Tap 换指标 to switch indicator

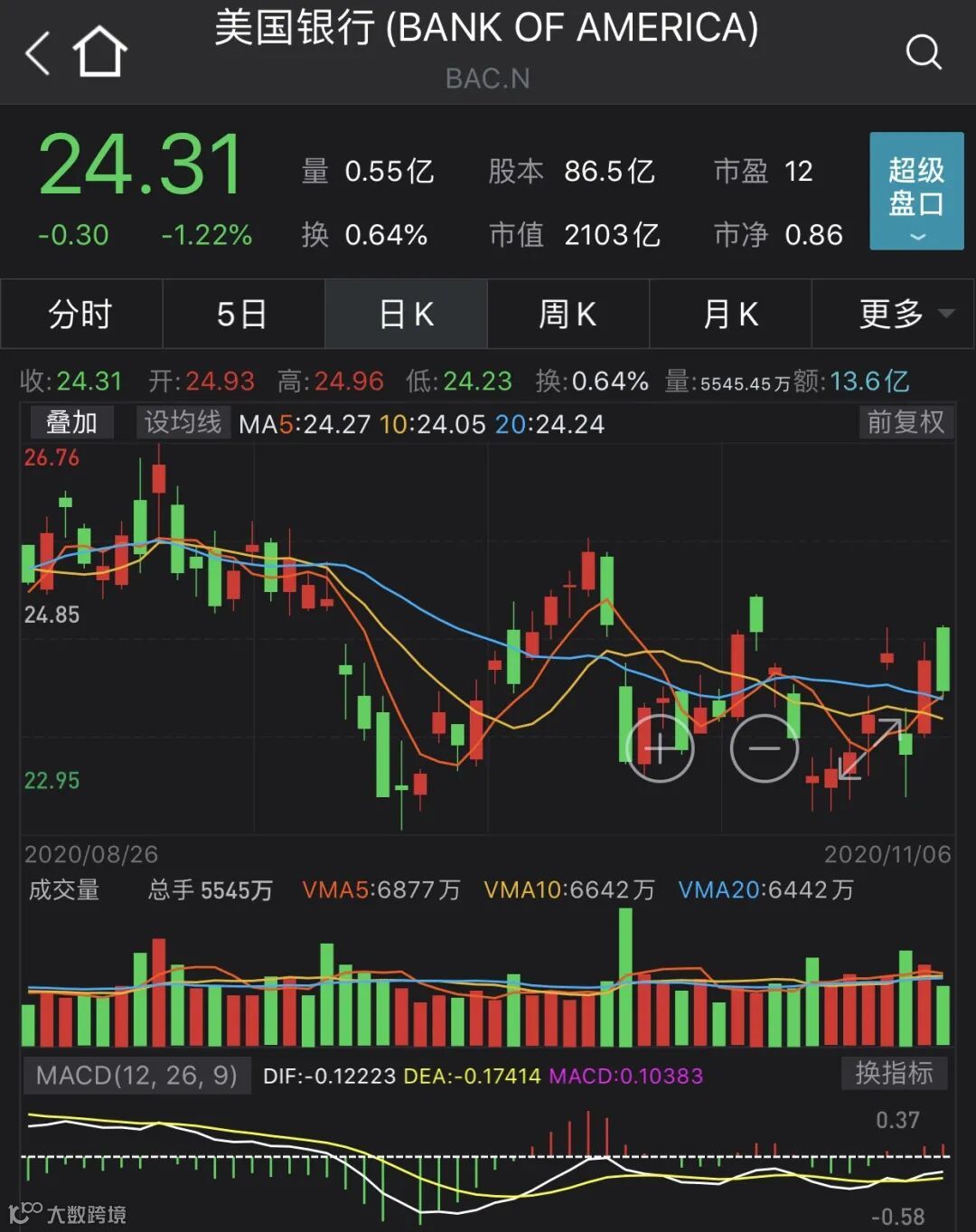[894, 1073]
